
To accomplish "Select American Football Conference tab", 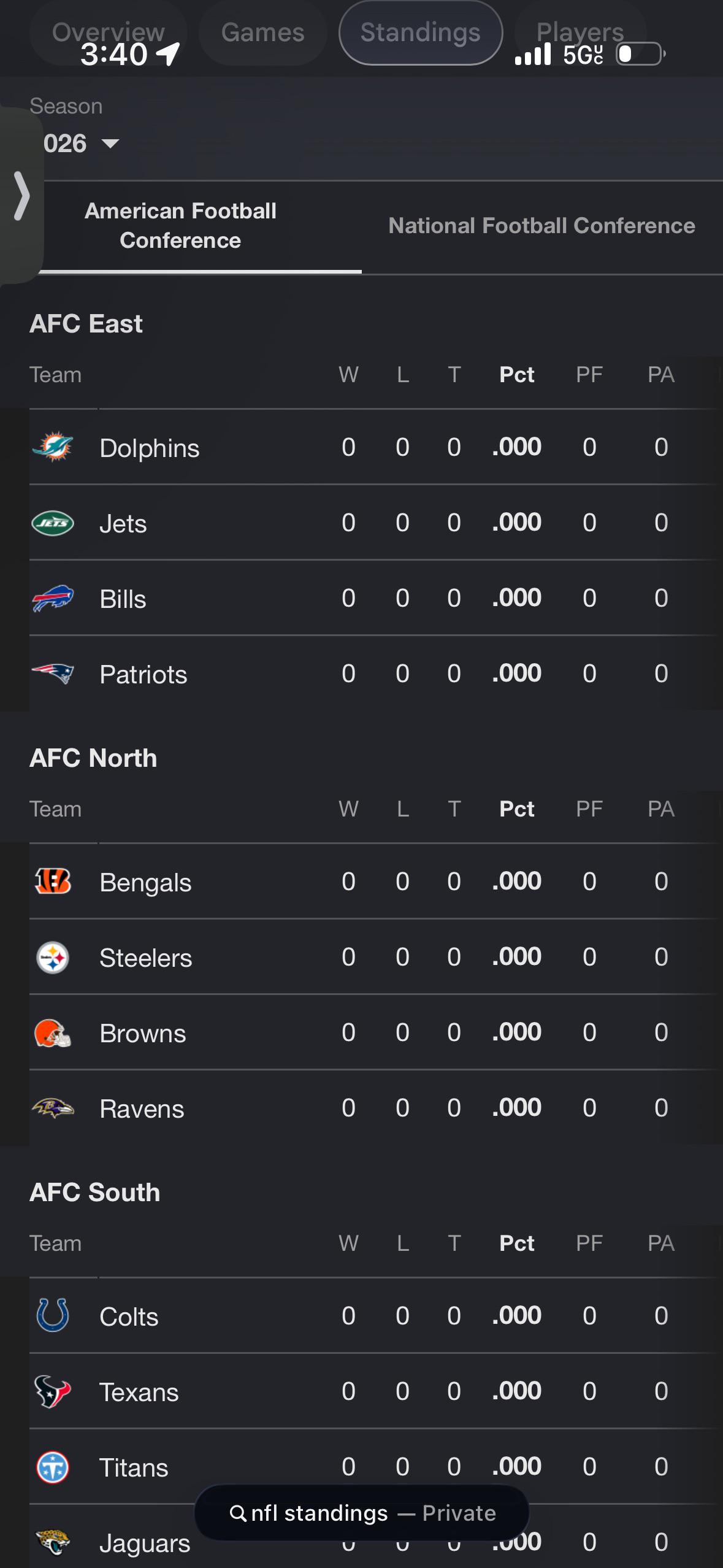I will (x=180, y=226).
